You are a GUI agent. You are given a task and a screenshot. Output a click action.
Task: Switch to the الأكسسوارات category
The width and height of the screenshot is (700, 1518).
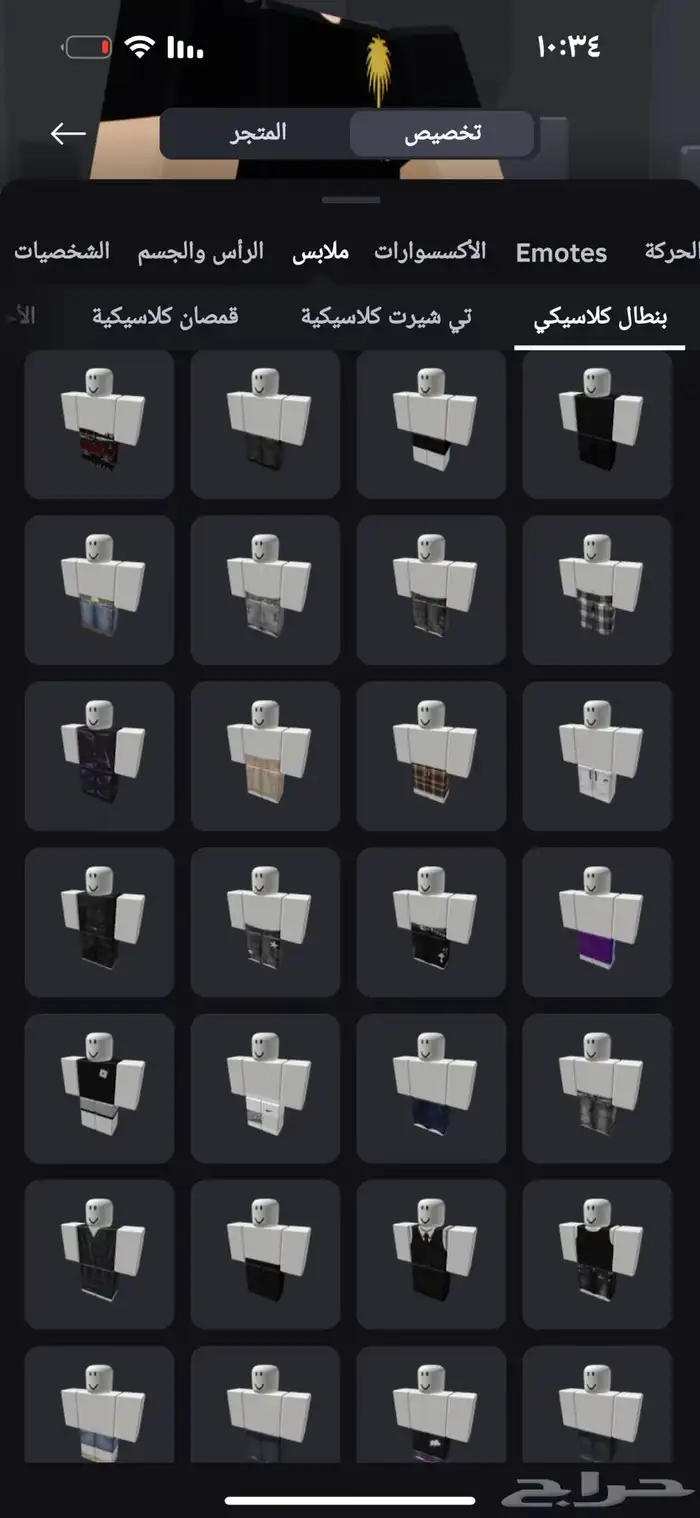tap(430, 251)
